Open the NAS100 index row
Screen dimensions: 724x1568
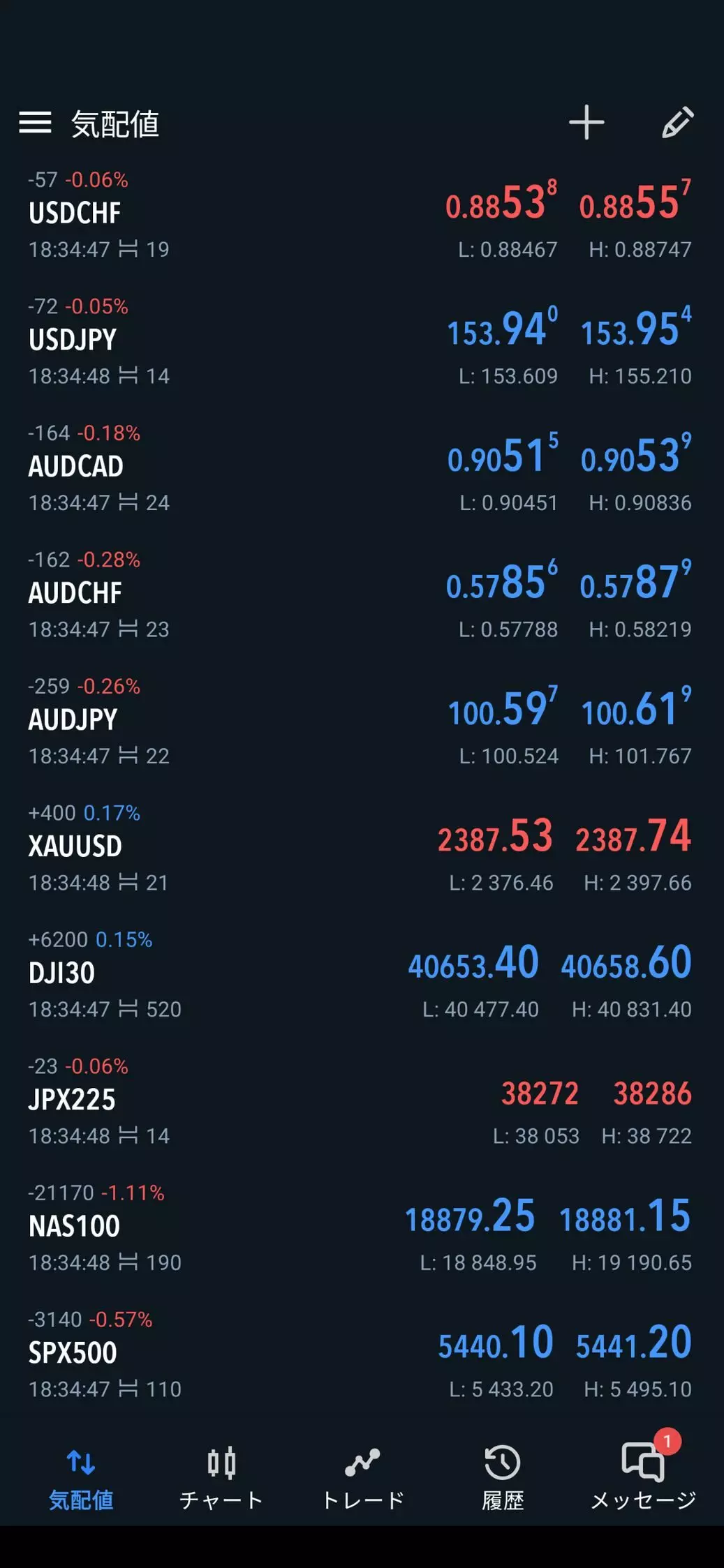(x=362, y=1227)
